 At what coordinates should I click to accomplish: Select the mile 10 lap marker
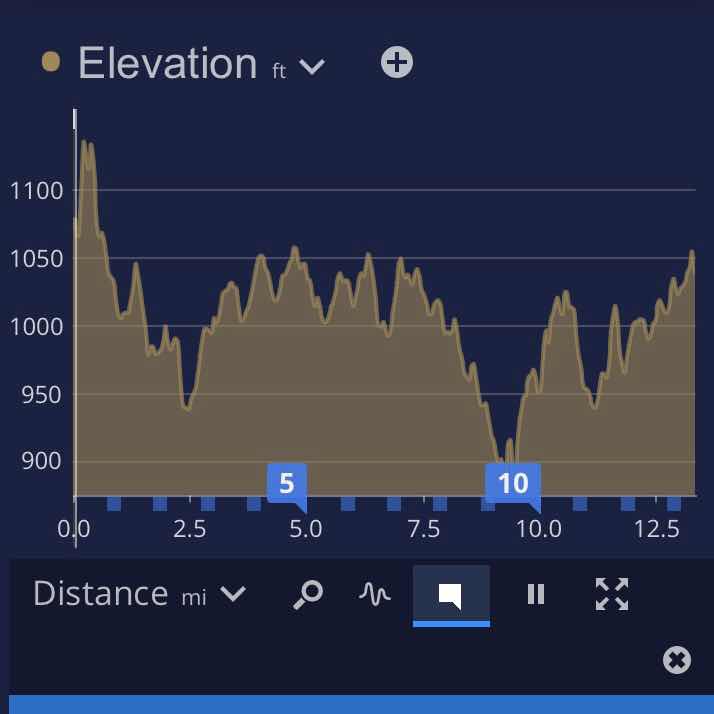(x=513, y=483)
